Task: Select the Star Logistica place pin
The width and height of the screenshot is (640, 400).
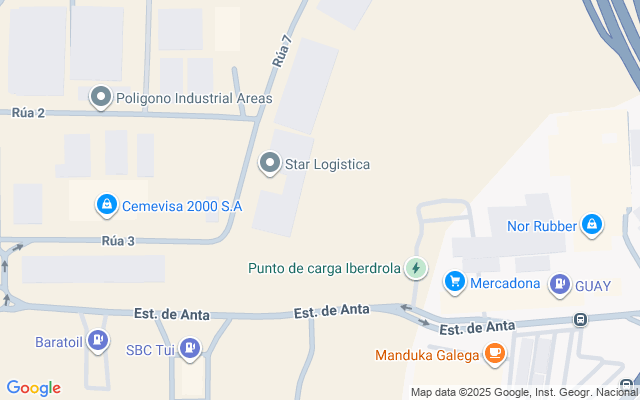Action: (270, 163)
